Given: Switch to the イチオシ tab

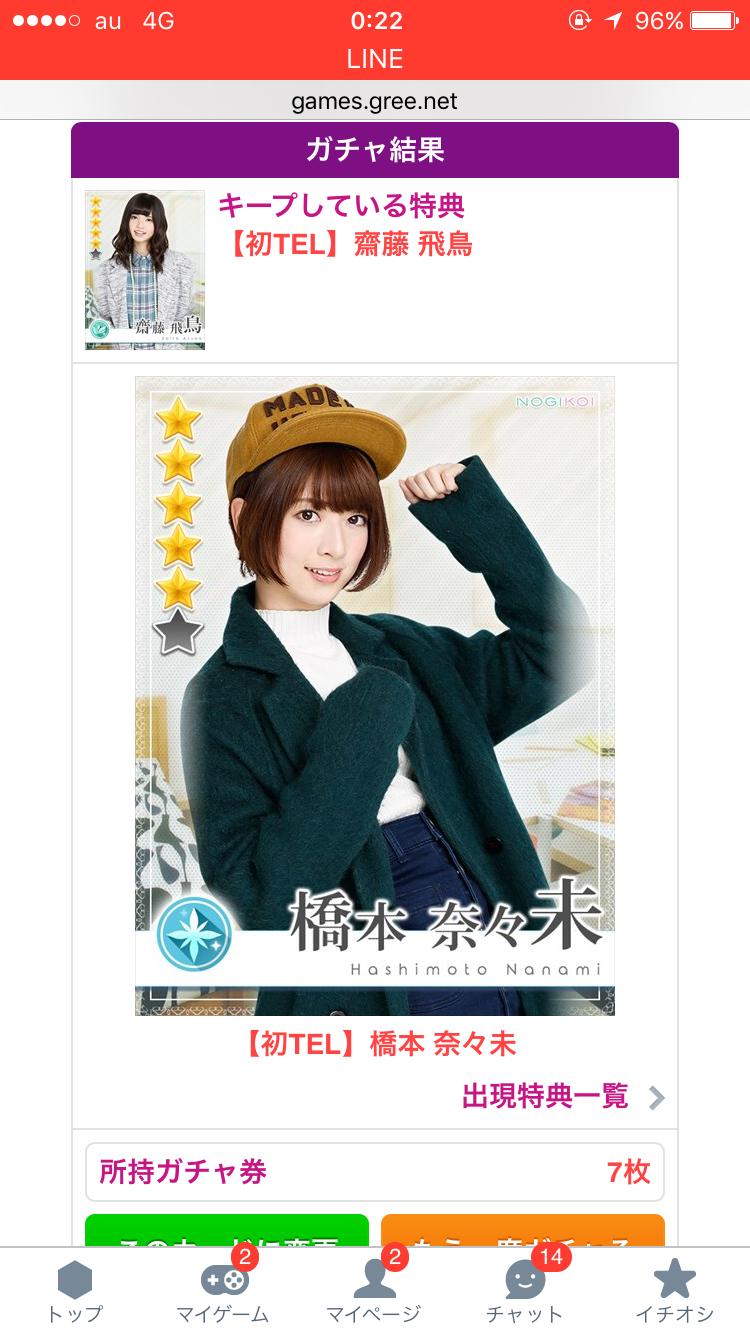Looking at the screenshot, I should (675, 1291).
